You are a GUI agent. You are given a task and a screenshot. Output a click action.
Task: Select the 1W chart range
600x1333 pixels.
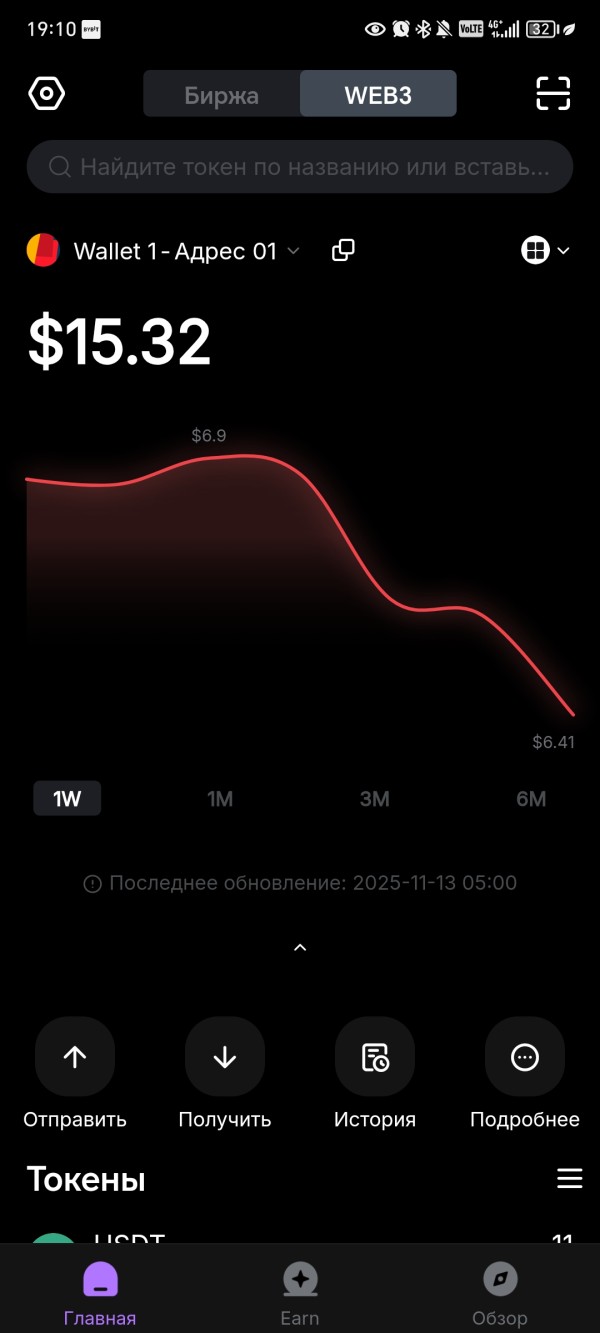coord(67,799)
